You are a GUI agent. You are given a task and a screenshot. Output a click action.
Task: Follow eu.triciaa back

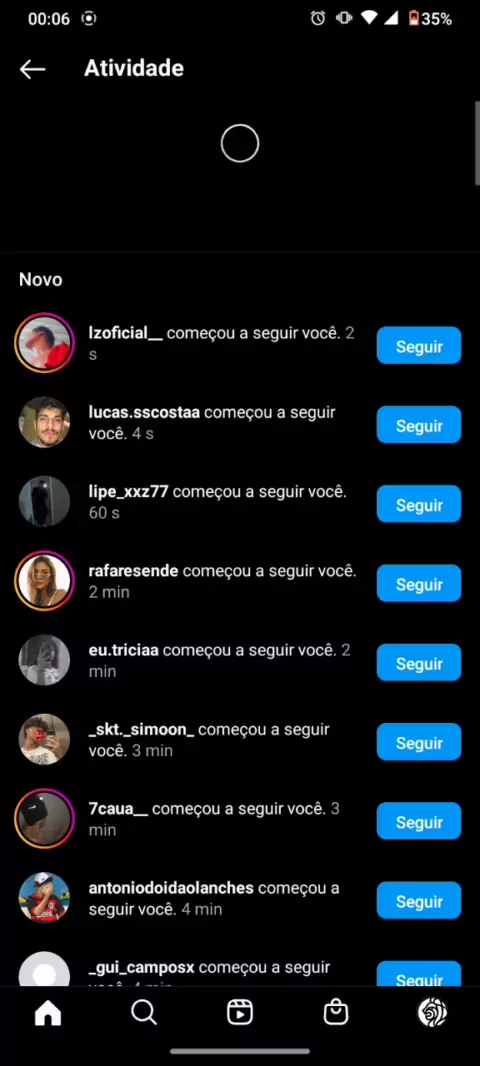point(419,663)
